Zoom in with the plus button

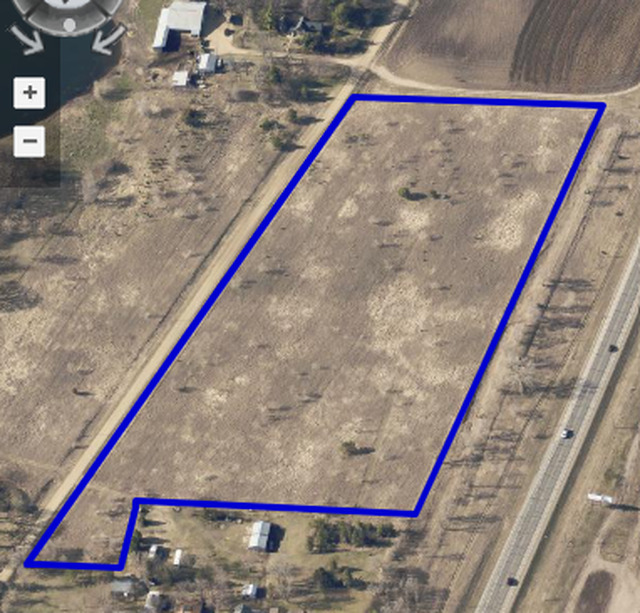point(29,93)
